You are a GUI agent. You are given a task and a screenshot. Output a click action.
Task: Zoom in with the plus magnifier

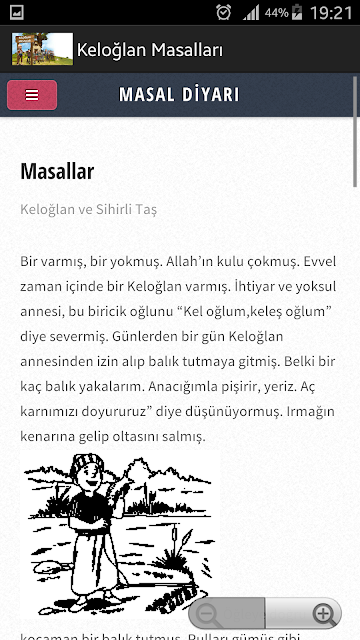304,613
